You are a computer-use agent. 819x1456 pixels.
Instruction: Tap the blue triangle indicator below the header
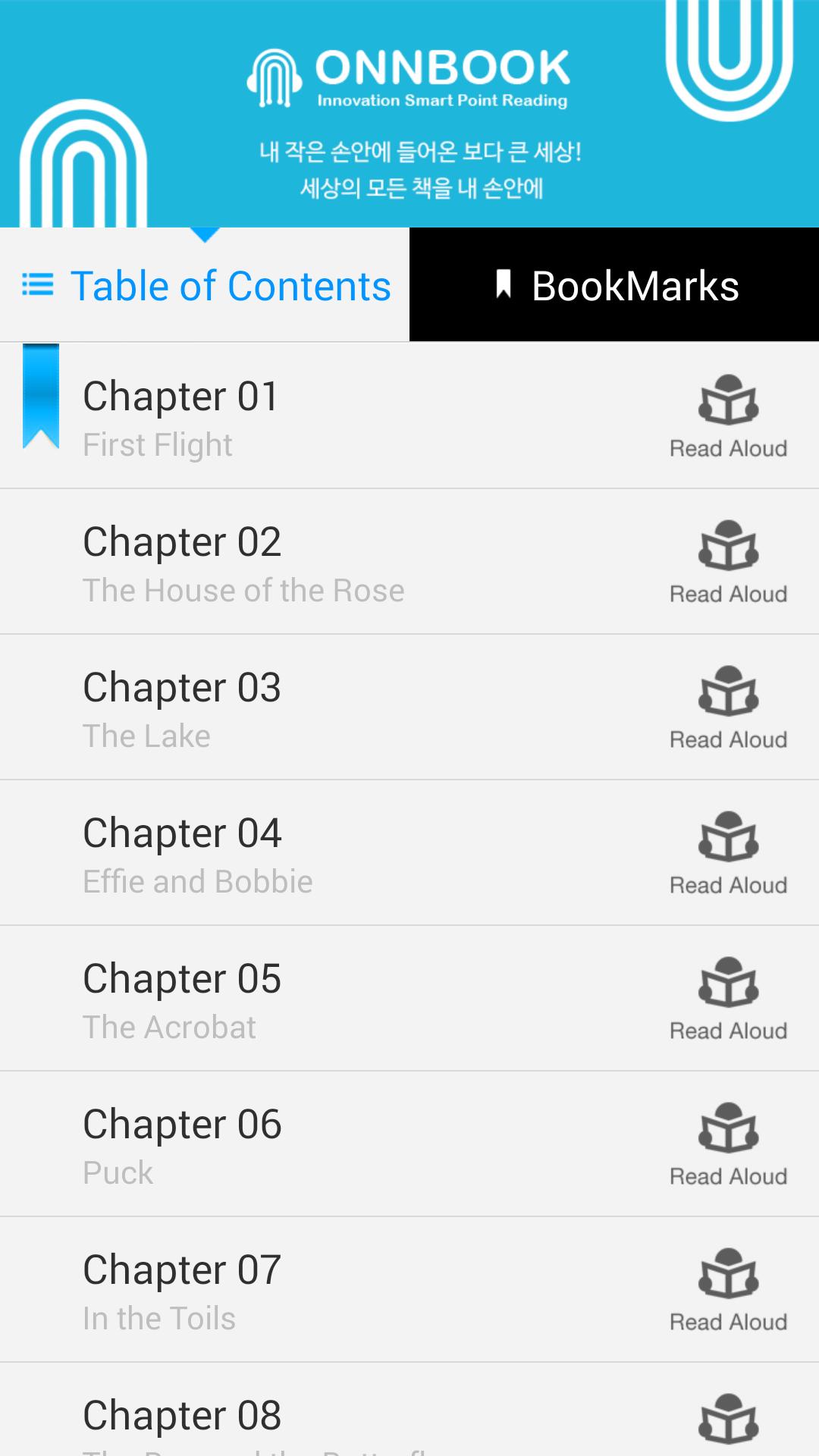tap(206, 233)
